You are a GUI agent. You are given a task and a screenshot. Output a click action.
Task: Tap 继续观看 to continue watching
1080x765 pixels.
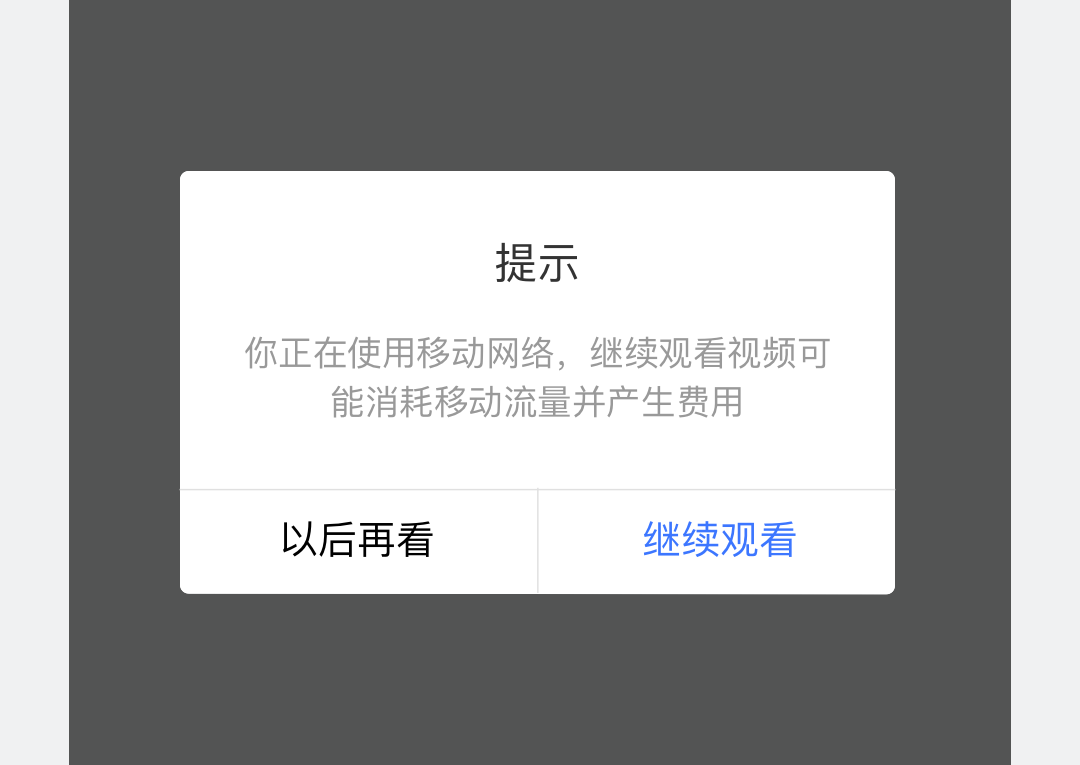(x=718, y=541)
